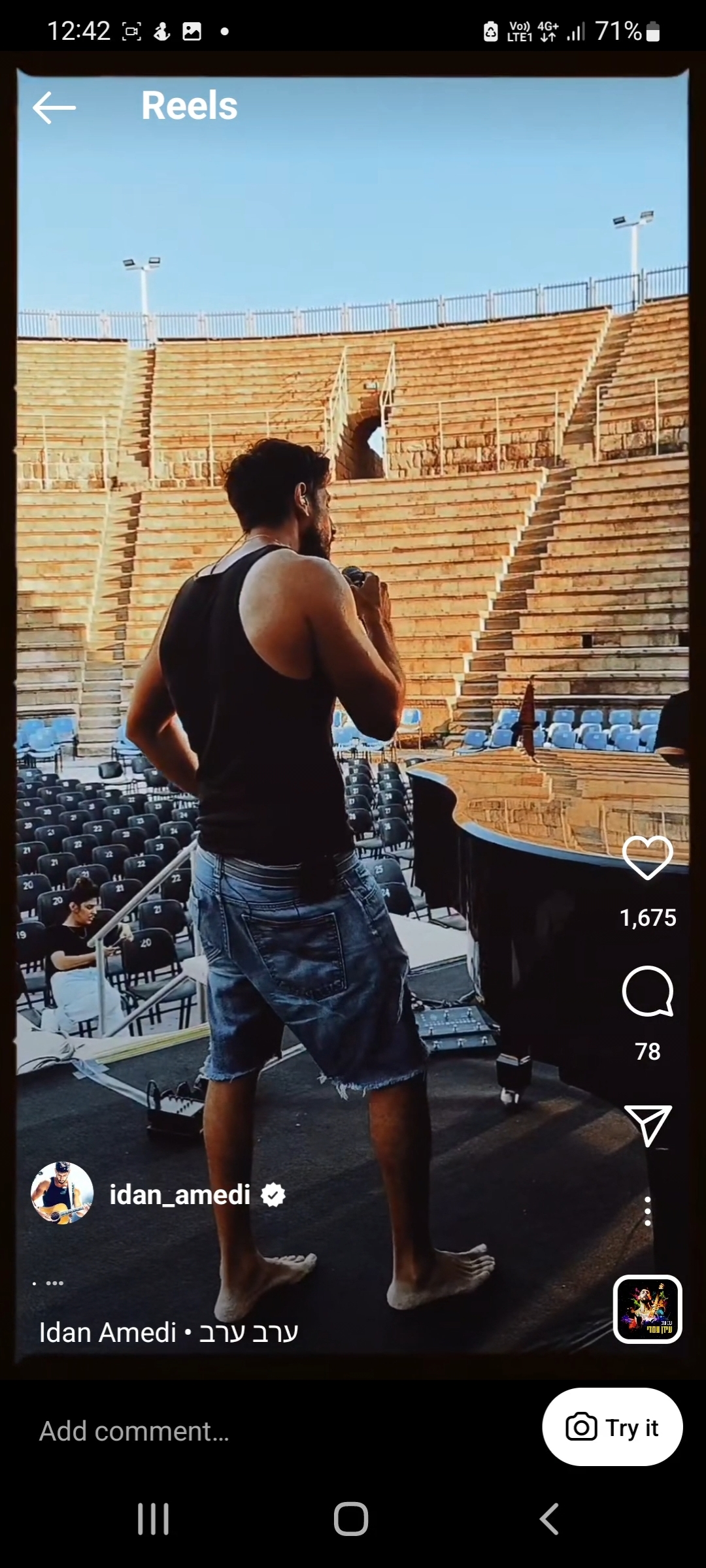Open the audio album cover thumbnail

pyautogui.click(x=647, y=1309)
